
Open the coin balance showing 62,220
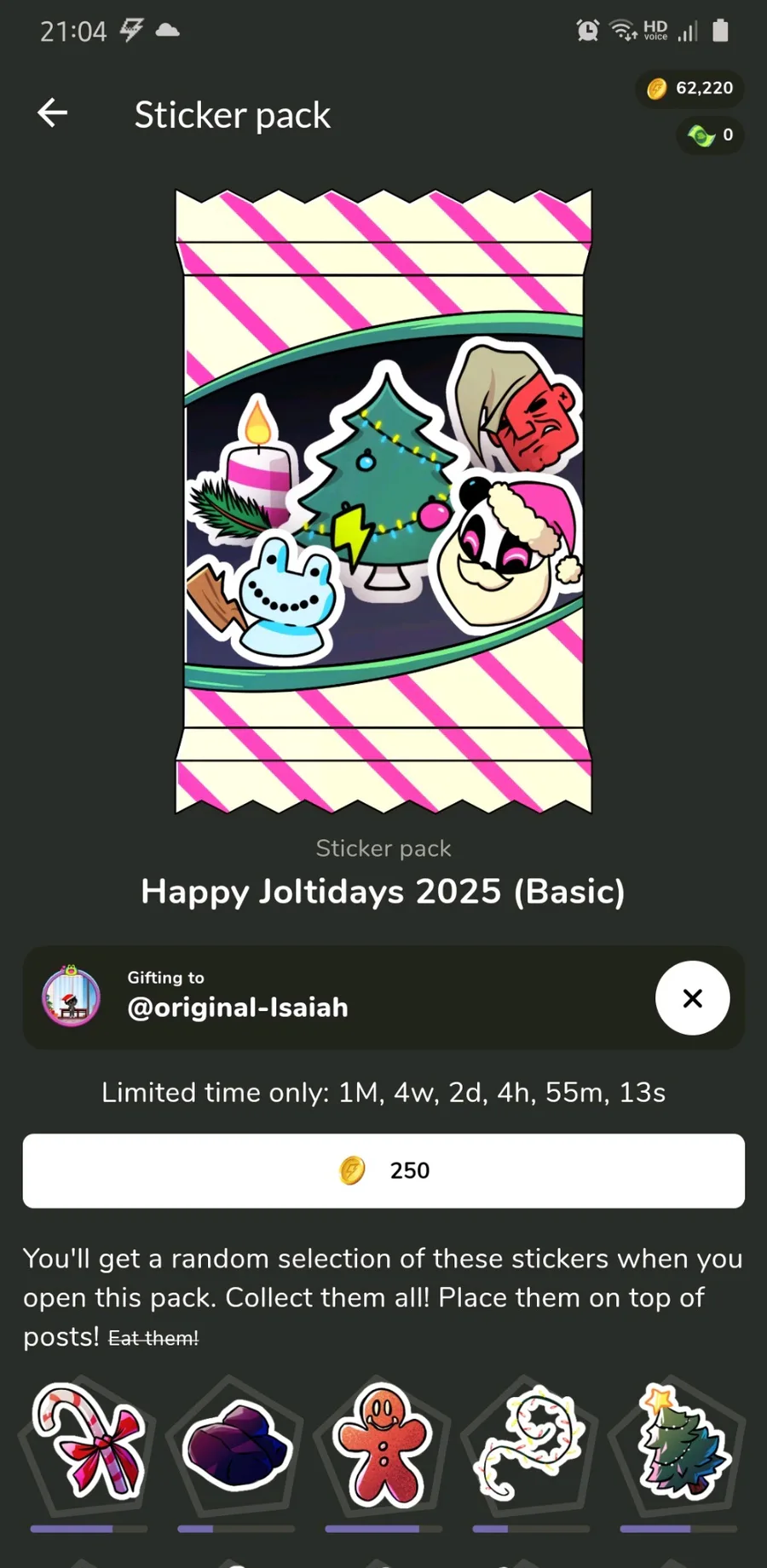(689, 88)
